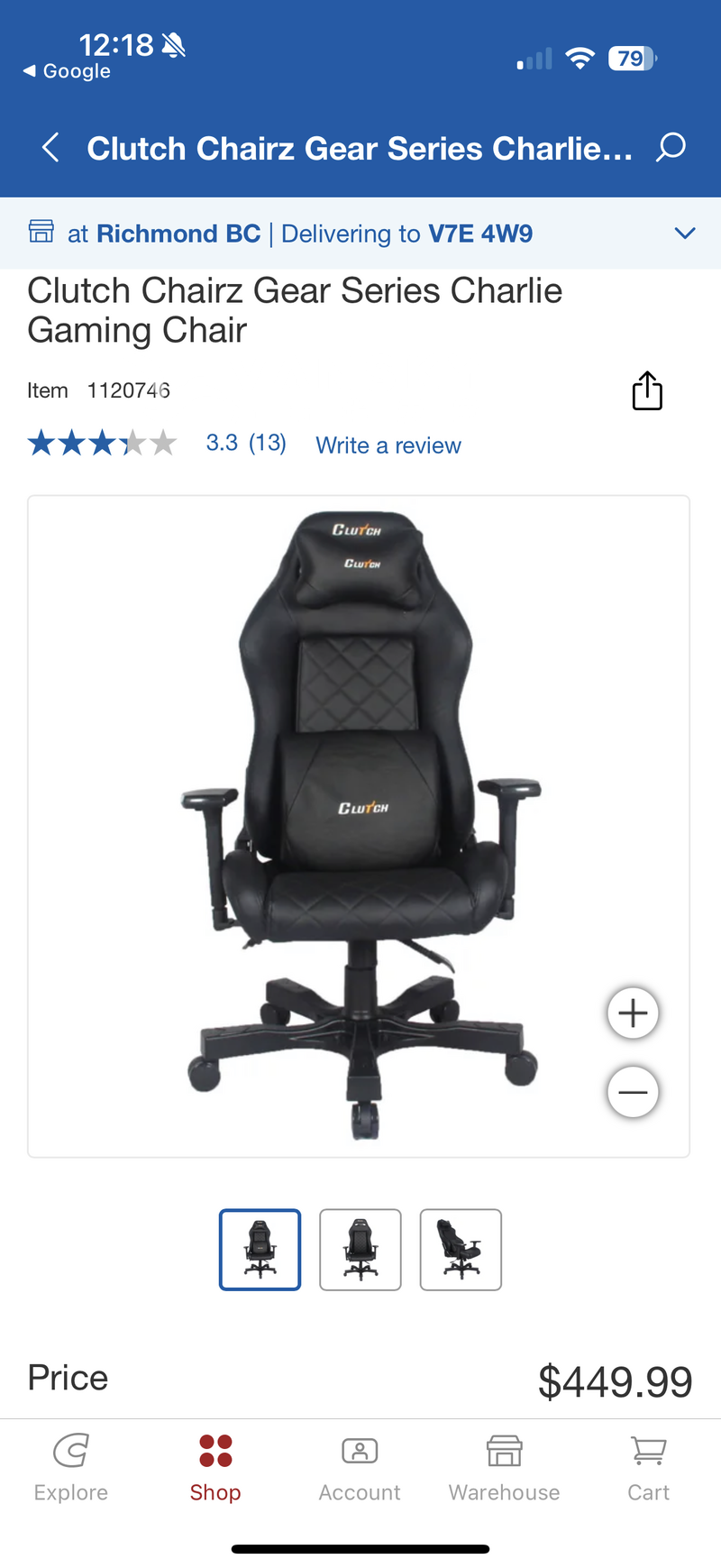Tap the share icon next to the item number
721x1568 pixels.
[646, 390]
